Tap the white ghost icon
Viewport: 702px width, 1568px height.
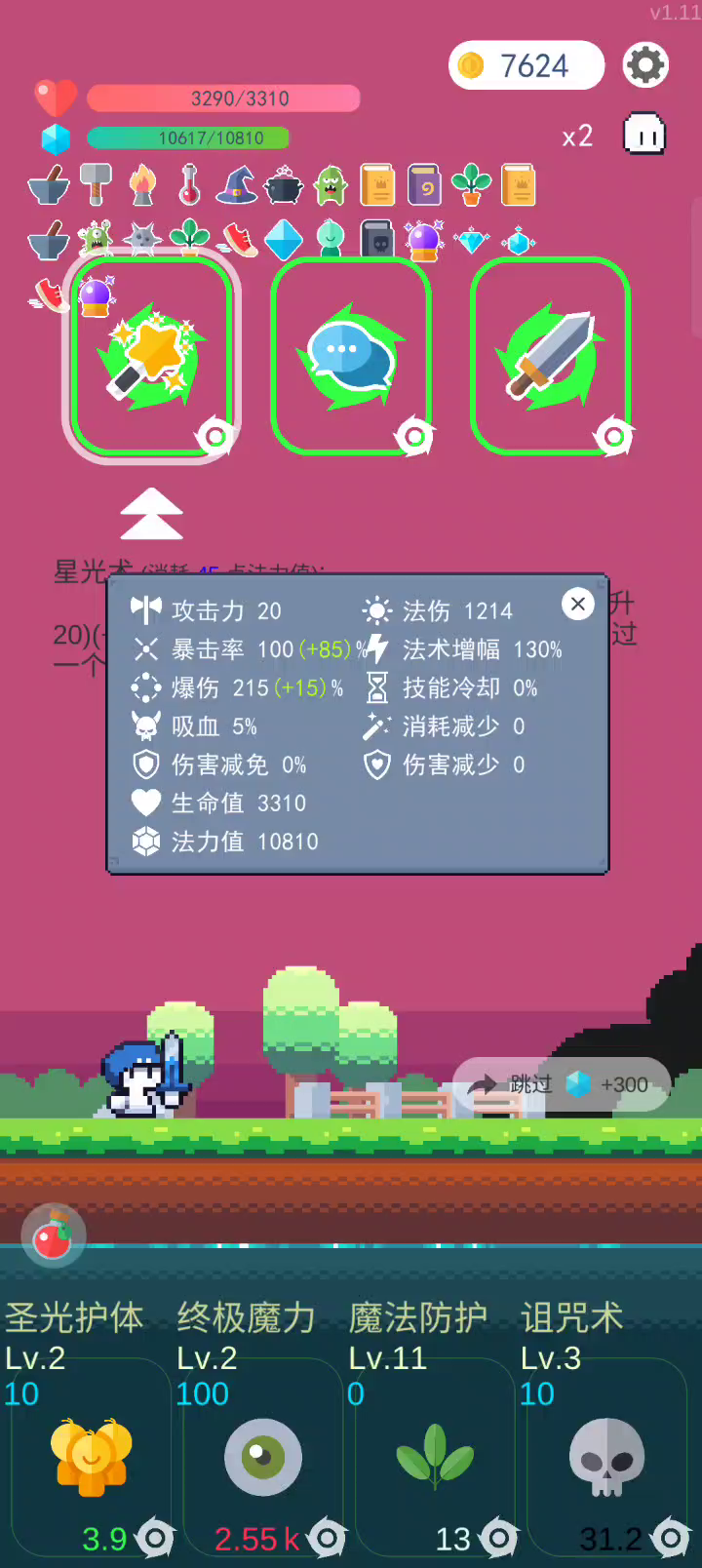tap(644, 135)
